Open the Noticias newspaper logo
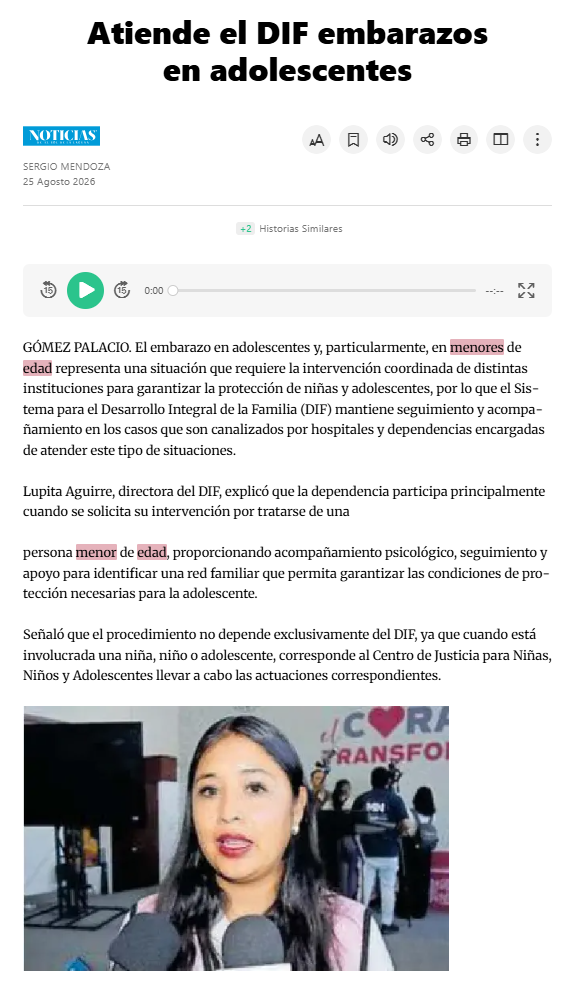The image size is (577, 982). [x=61, y=136]
